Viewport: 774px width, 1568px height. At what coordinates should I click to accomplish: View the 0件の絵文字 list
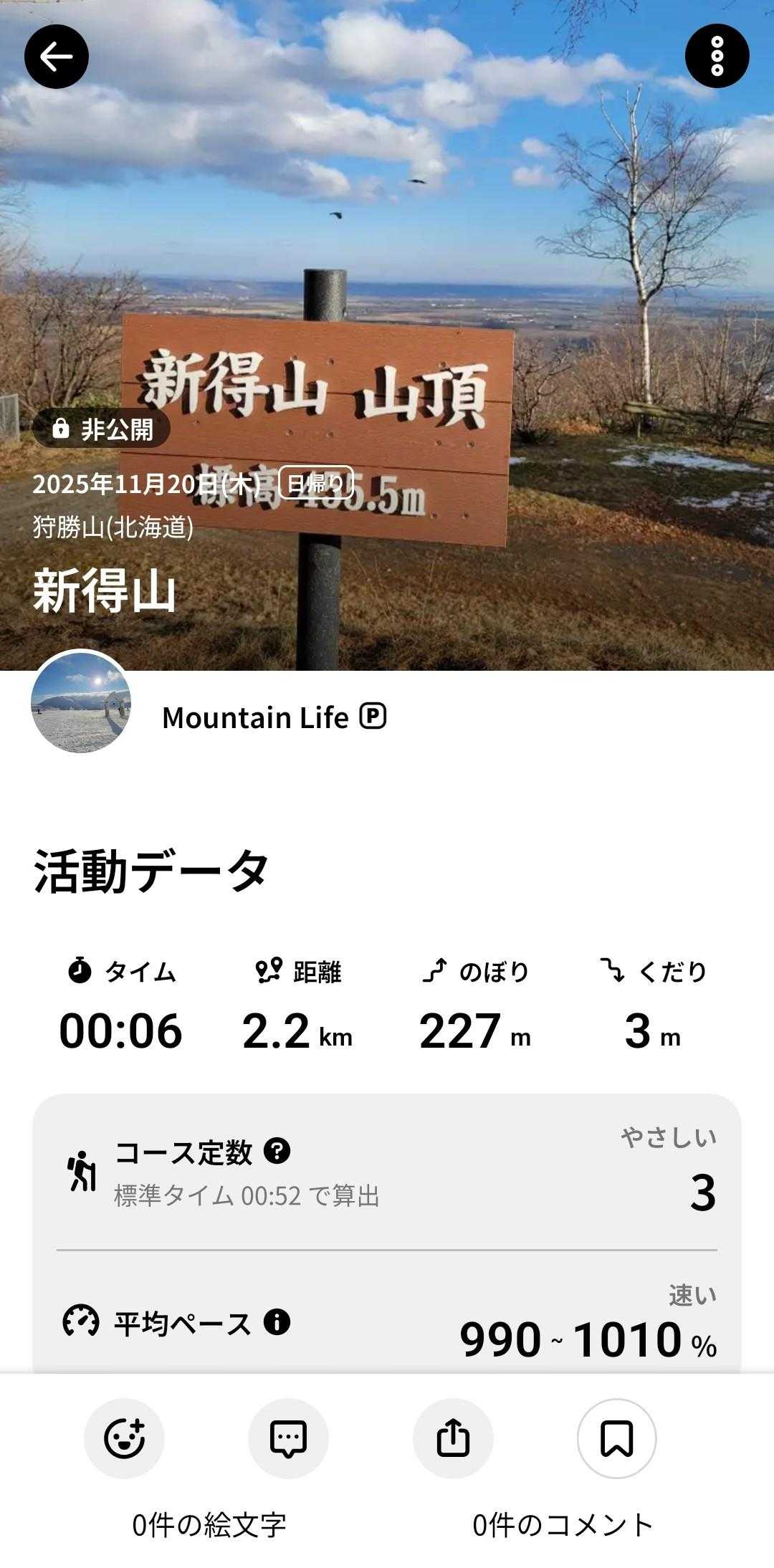[x=209, y=1525]
